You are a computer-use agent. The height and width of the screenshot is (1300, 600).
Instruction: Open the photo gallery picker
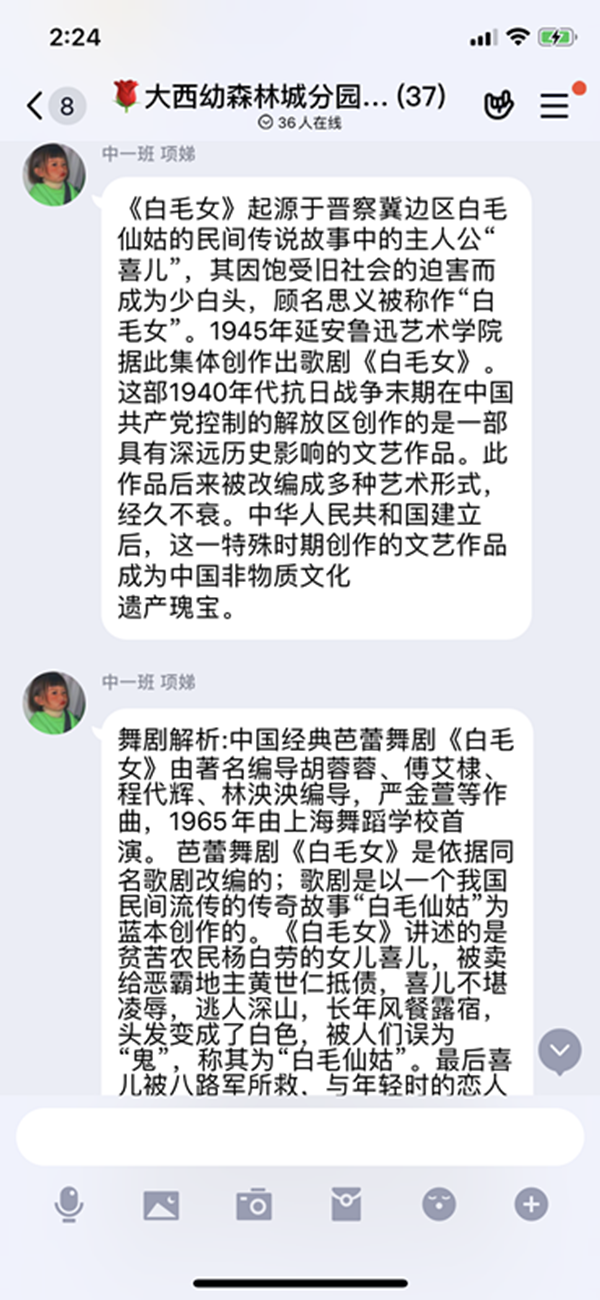161,1205
